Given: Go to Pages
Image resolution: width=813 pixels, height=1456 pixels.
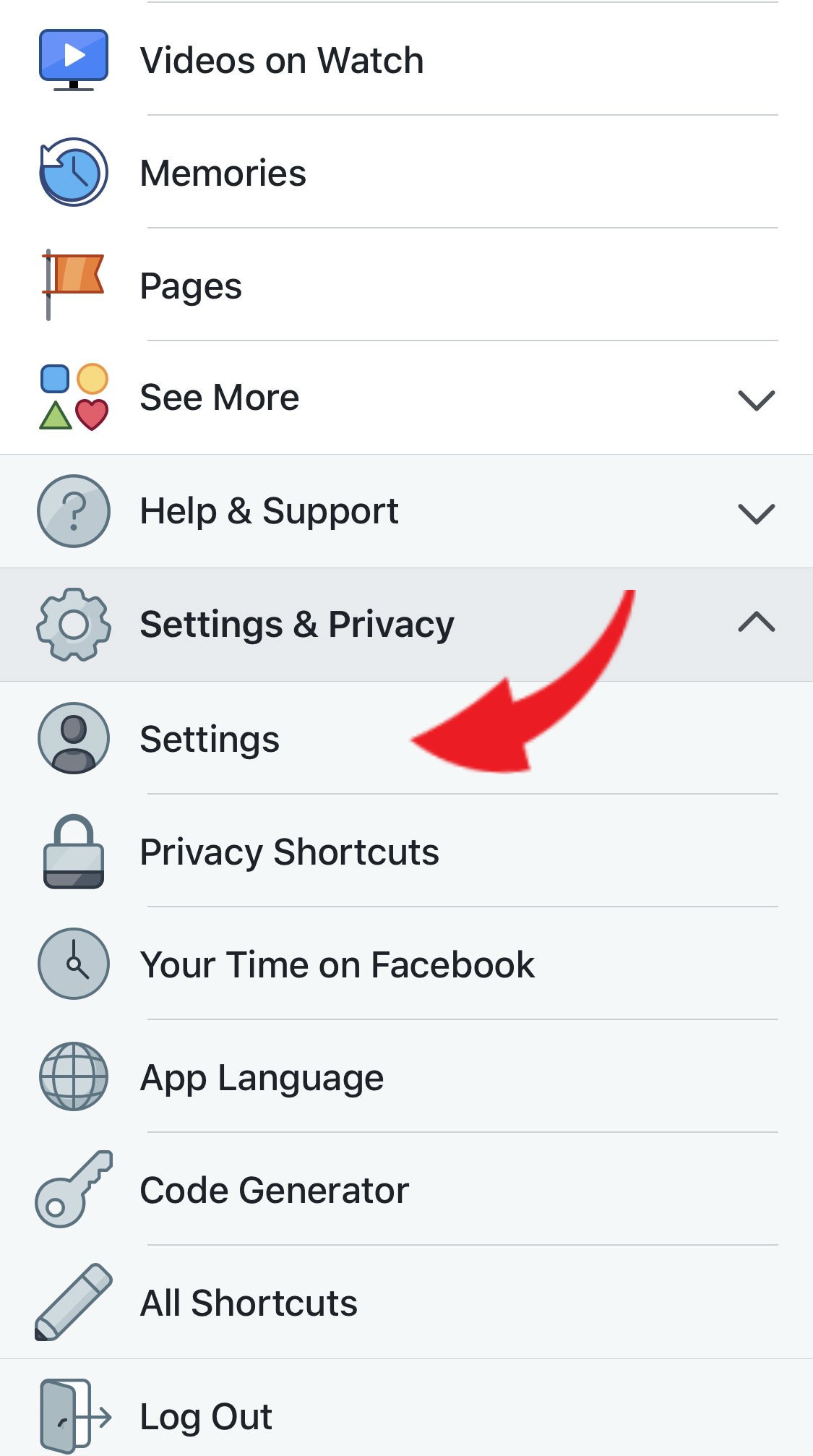Looking at the screenshot, I should coord(406,285).
